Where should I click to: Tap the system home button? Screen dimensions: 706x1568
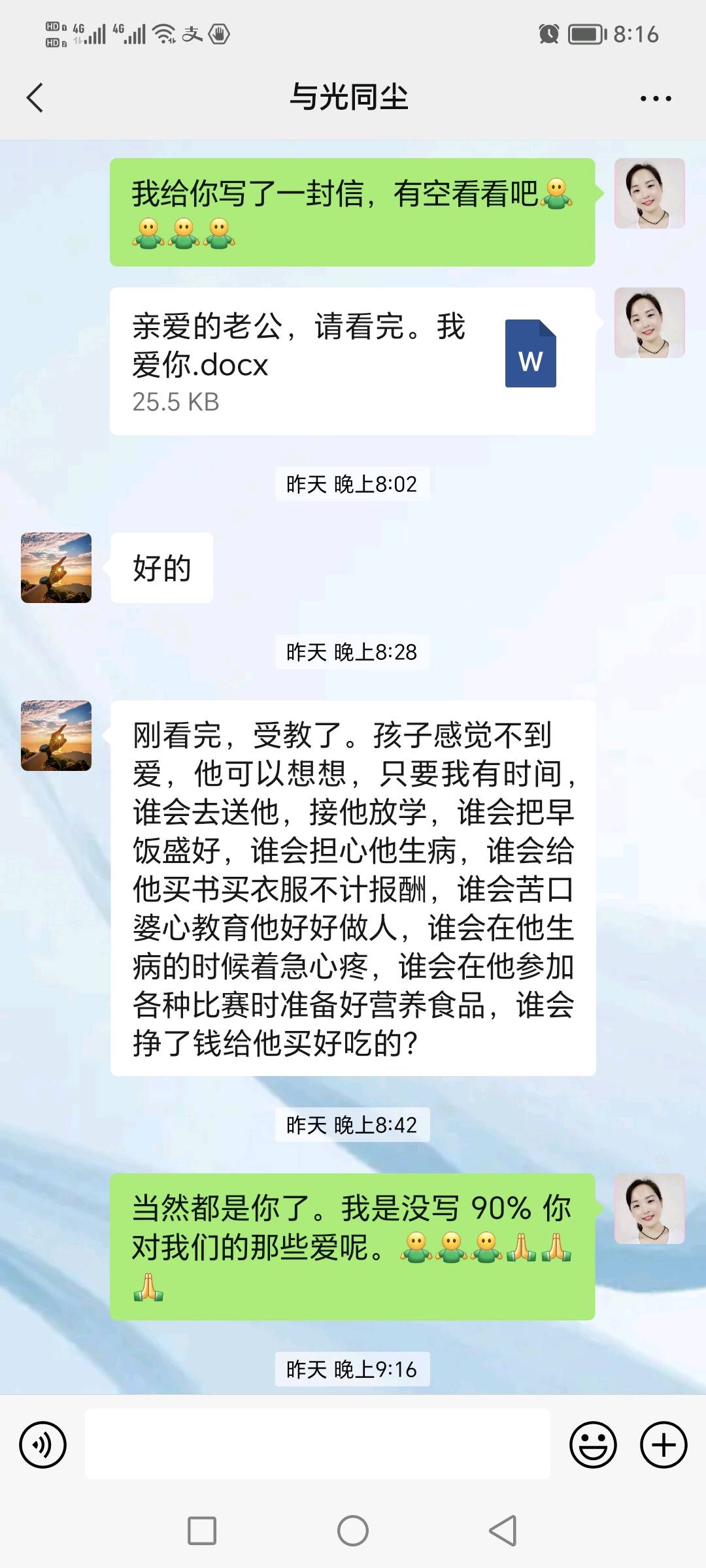353,1531
